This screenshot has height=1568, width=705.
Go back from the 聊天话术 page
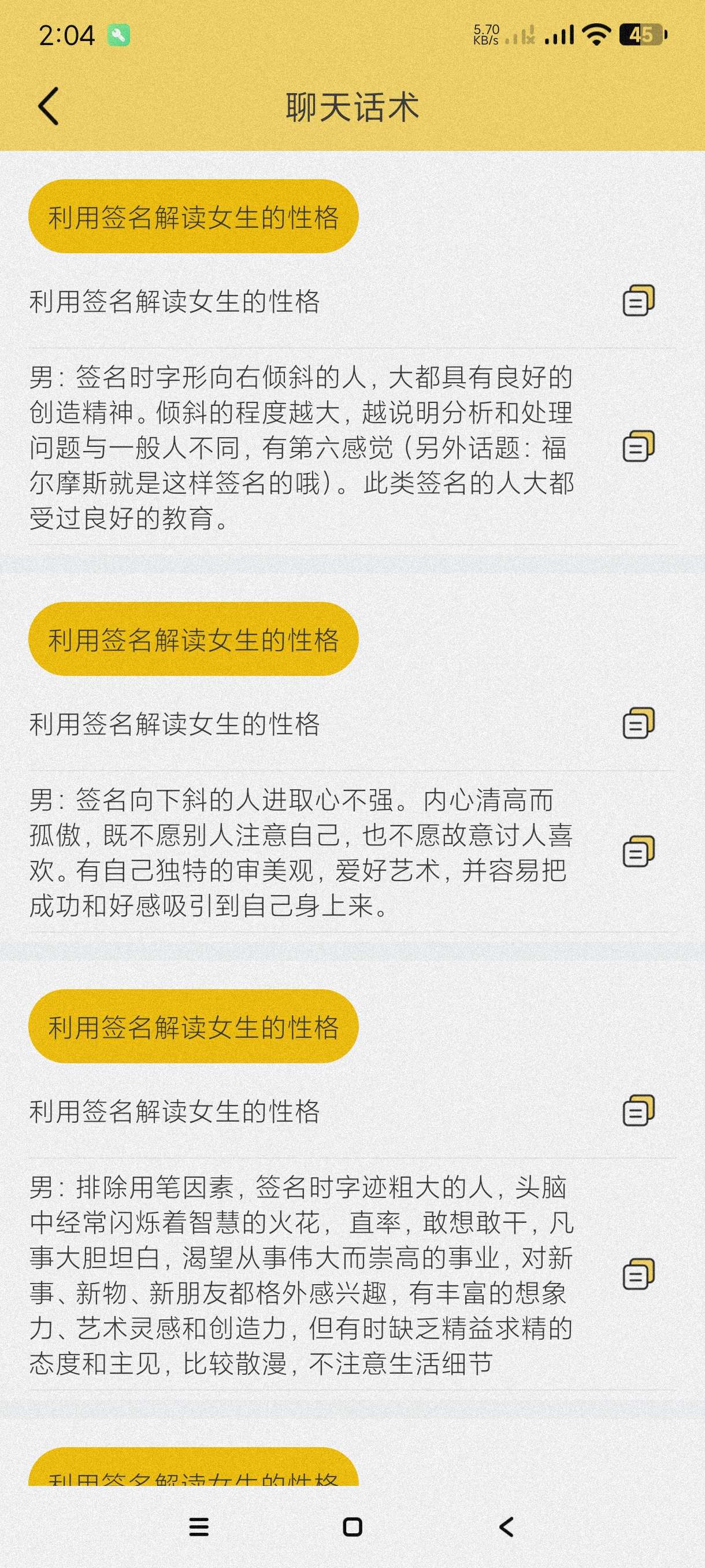[x=49, y=106]
